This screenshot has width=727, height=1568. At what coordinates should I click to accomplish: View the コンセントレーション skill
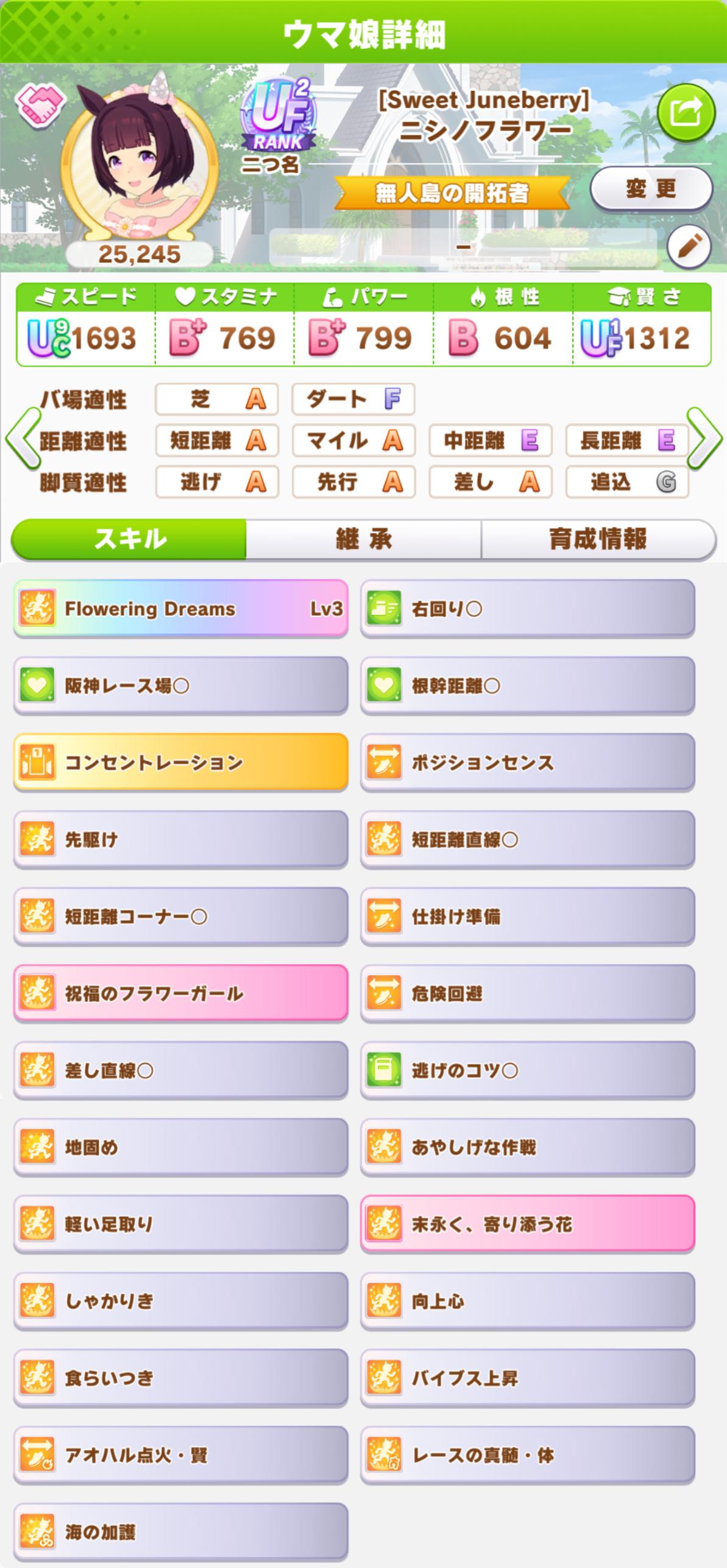click(180, 762)
